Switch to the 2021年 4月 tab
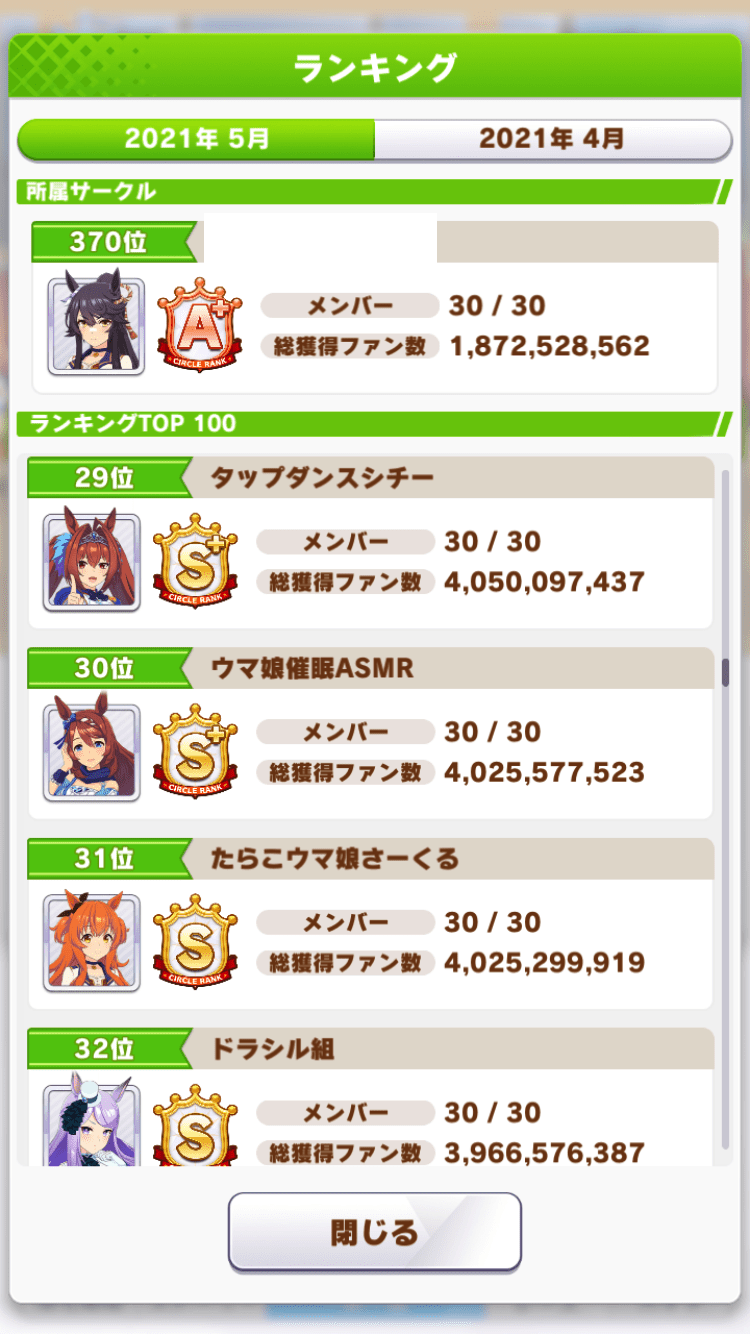This screenshot has width=750, height=1334. pos(552,139)
